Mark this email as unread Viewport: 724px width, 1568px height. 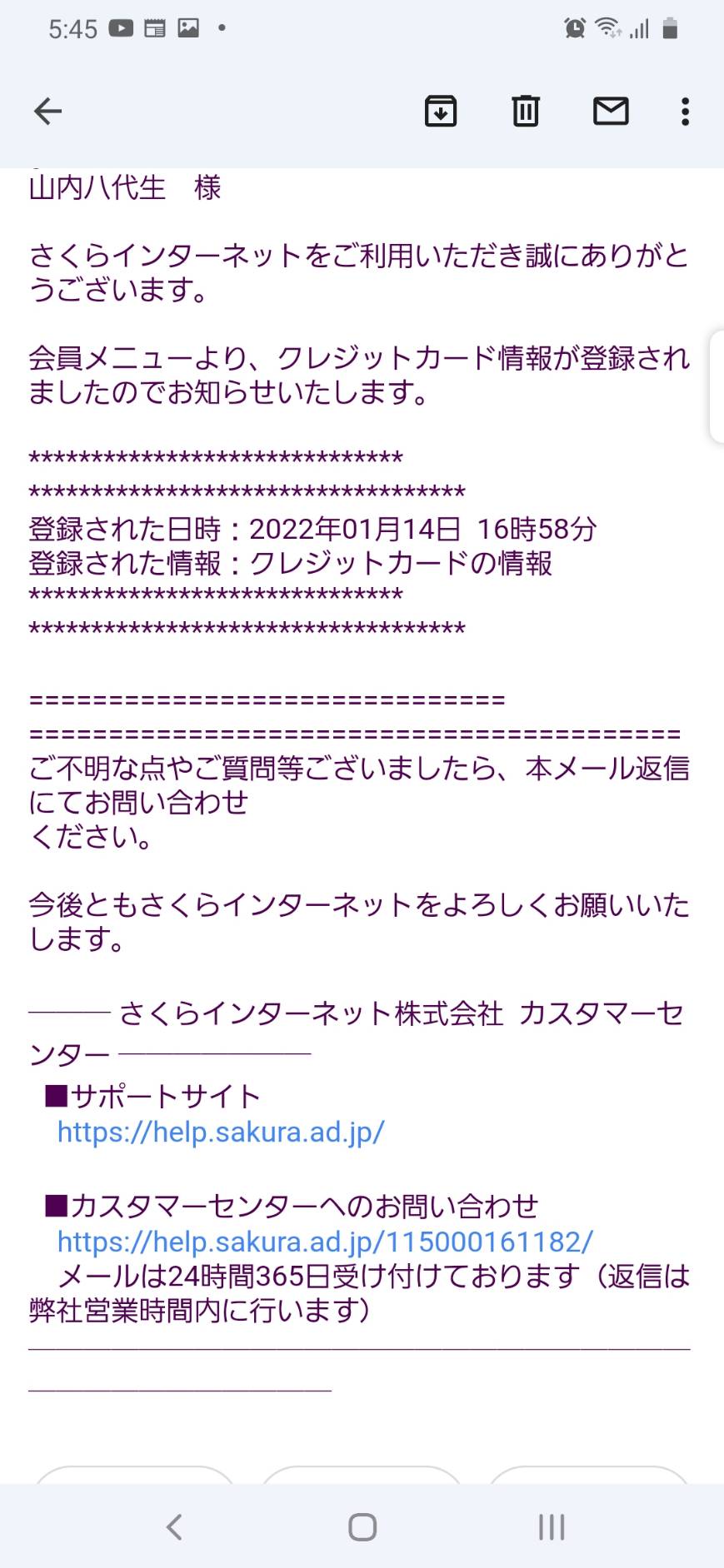click(x=611, y=111)
